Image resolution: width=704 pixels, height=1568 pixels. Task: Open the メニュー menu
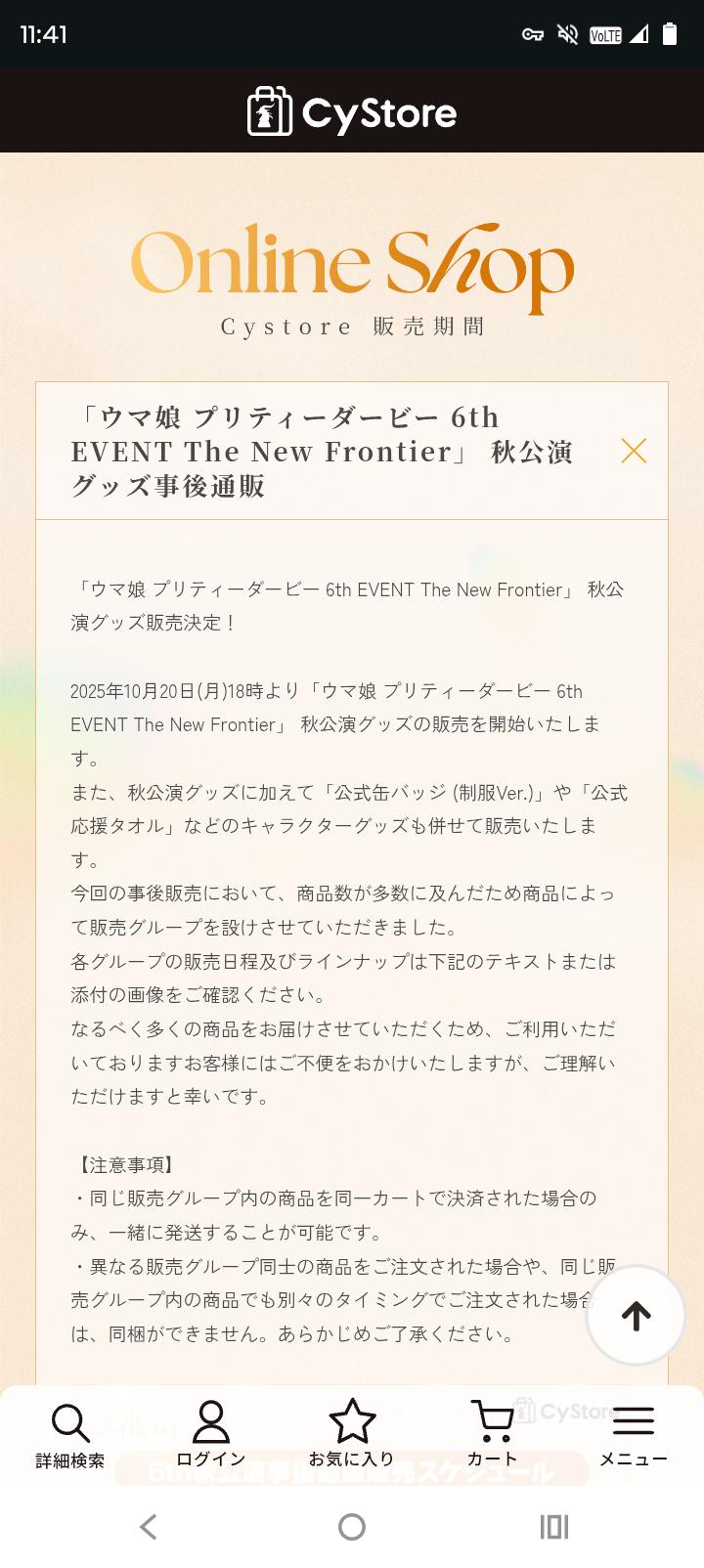tap(633, 1434)
